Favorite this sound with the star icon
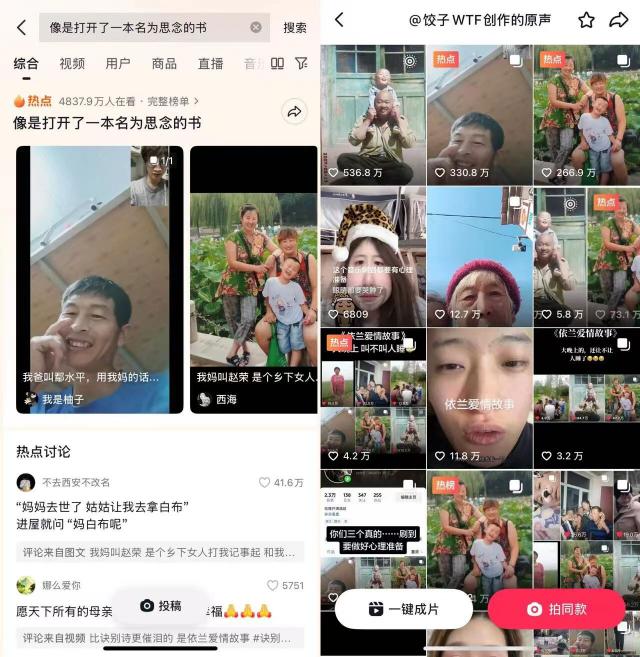640x657 pixels. 587,19
